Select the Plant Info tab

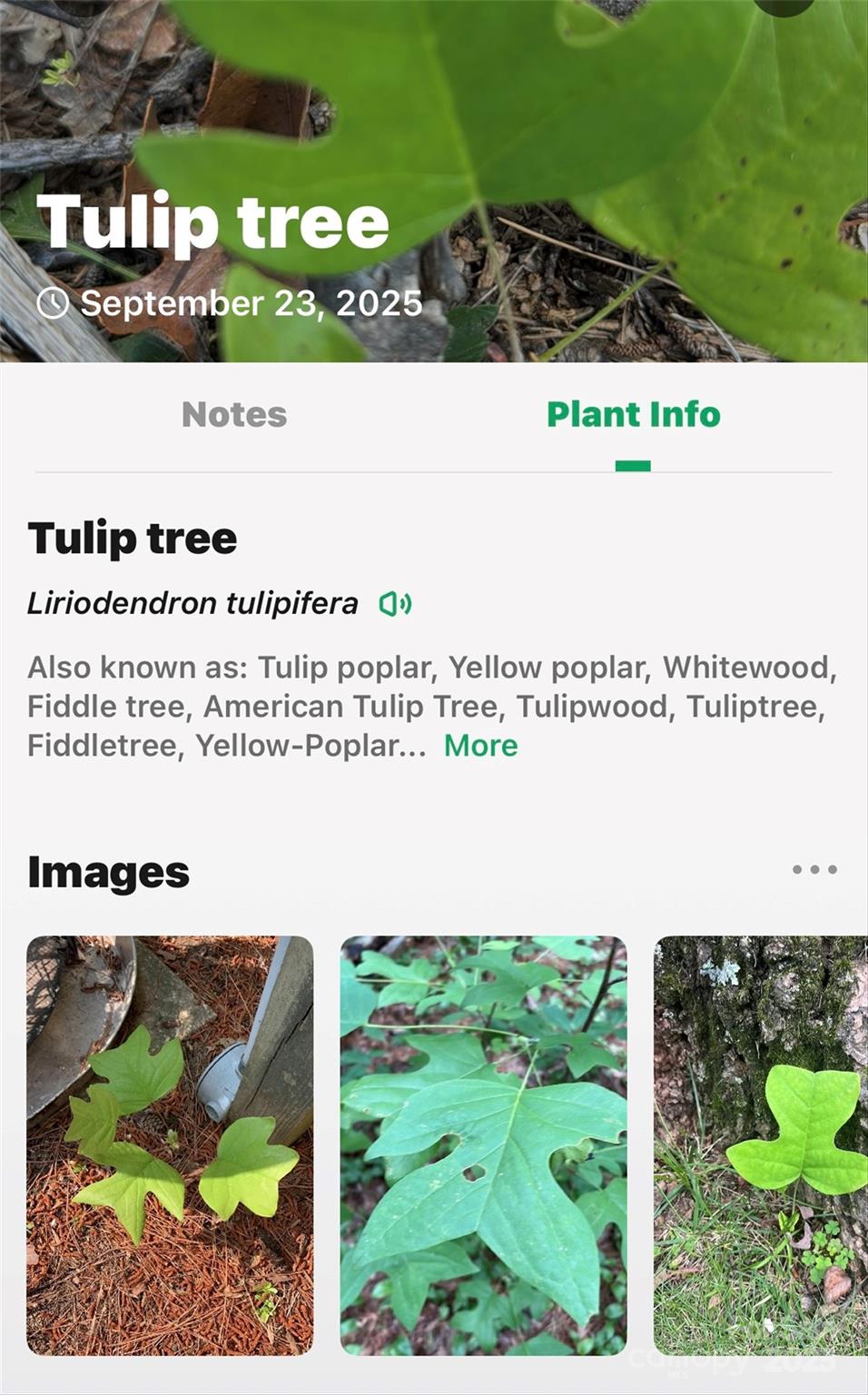[x=633, y=415]
